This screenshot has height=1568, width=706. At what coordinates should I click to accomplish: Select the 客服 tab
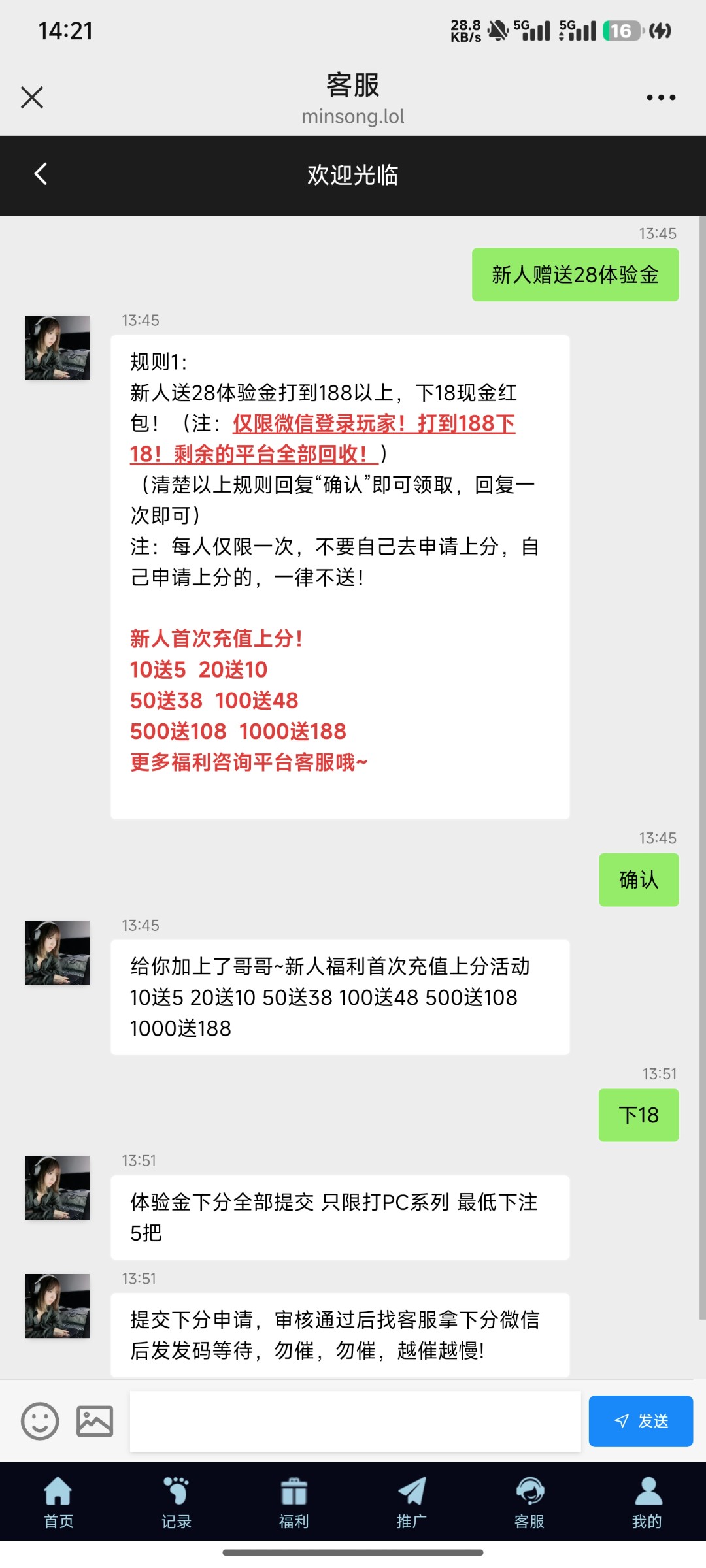pyautogui.click(x=529, y=1502)
